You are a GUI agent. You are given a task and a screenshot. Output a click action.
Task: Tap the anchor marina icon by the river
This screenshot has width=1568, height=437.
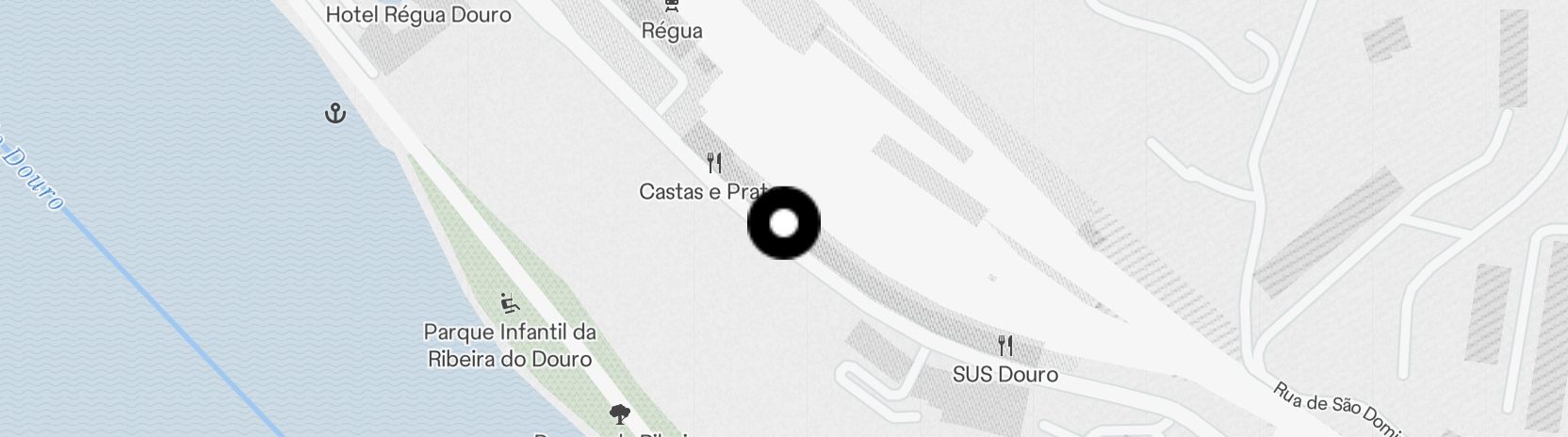[335, 115]
